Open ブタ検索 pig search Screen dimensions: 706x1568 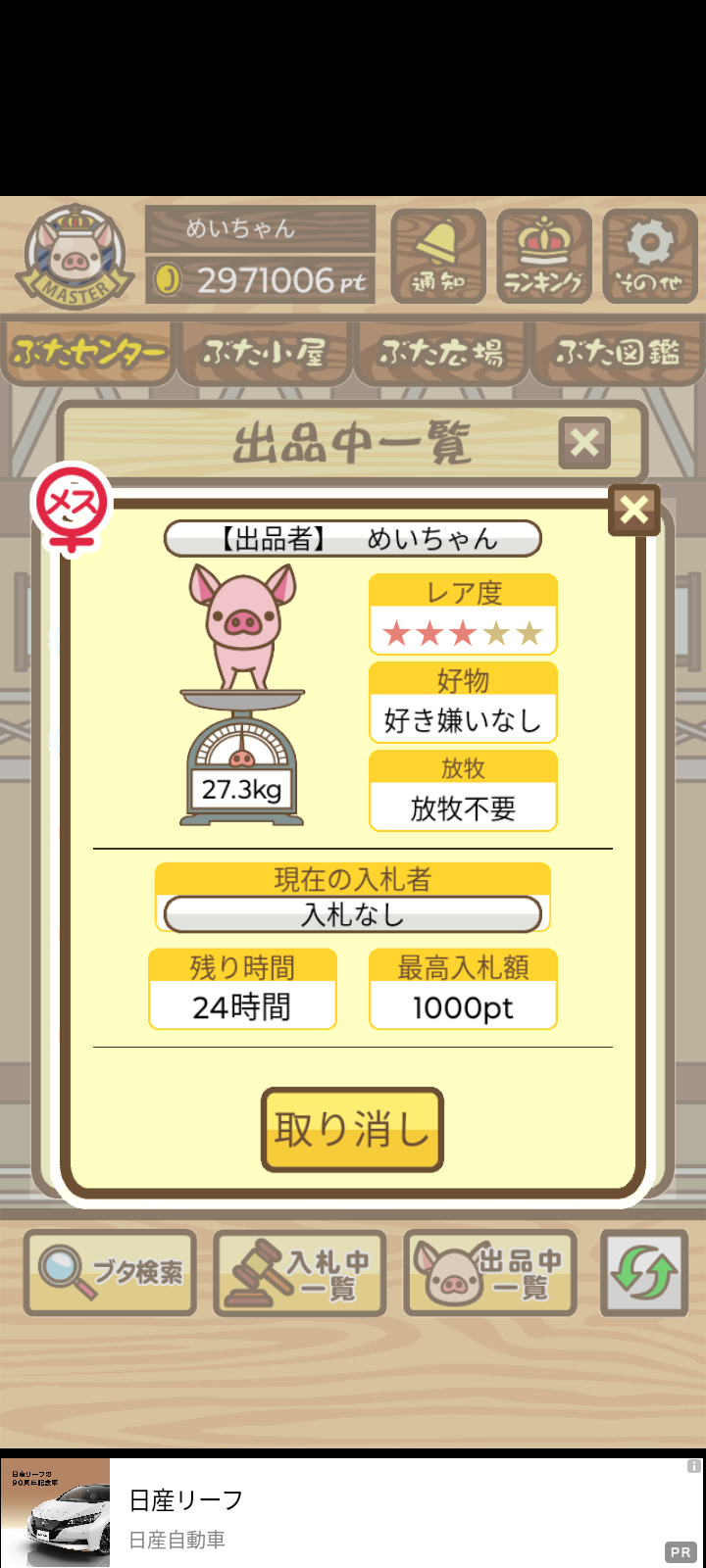(x=111, y=1272)
